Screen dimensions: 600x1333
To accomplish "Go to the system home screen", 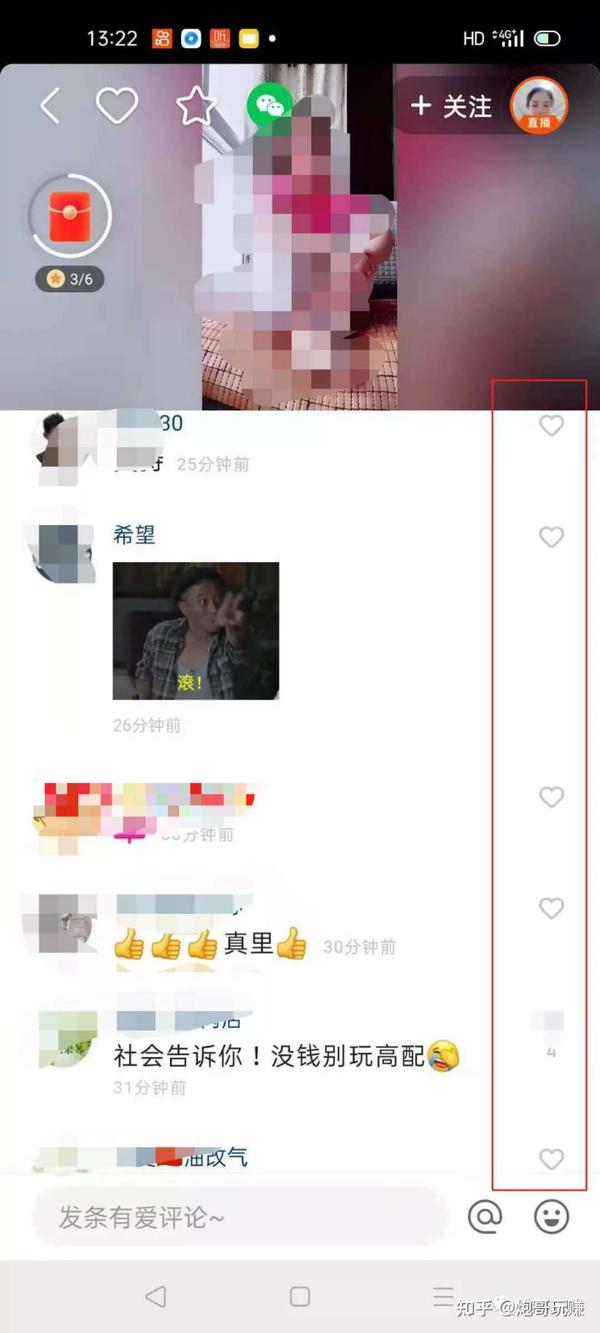I will 299,1297.
